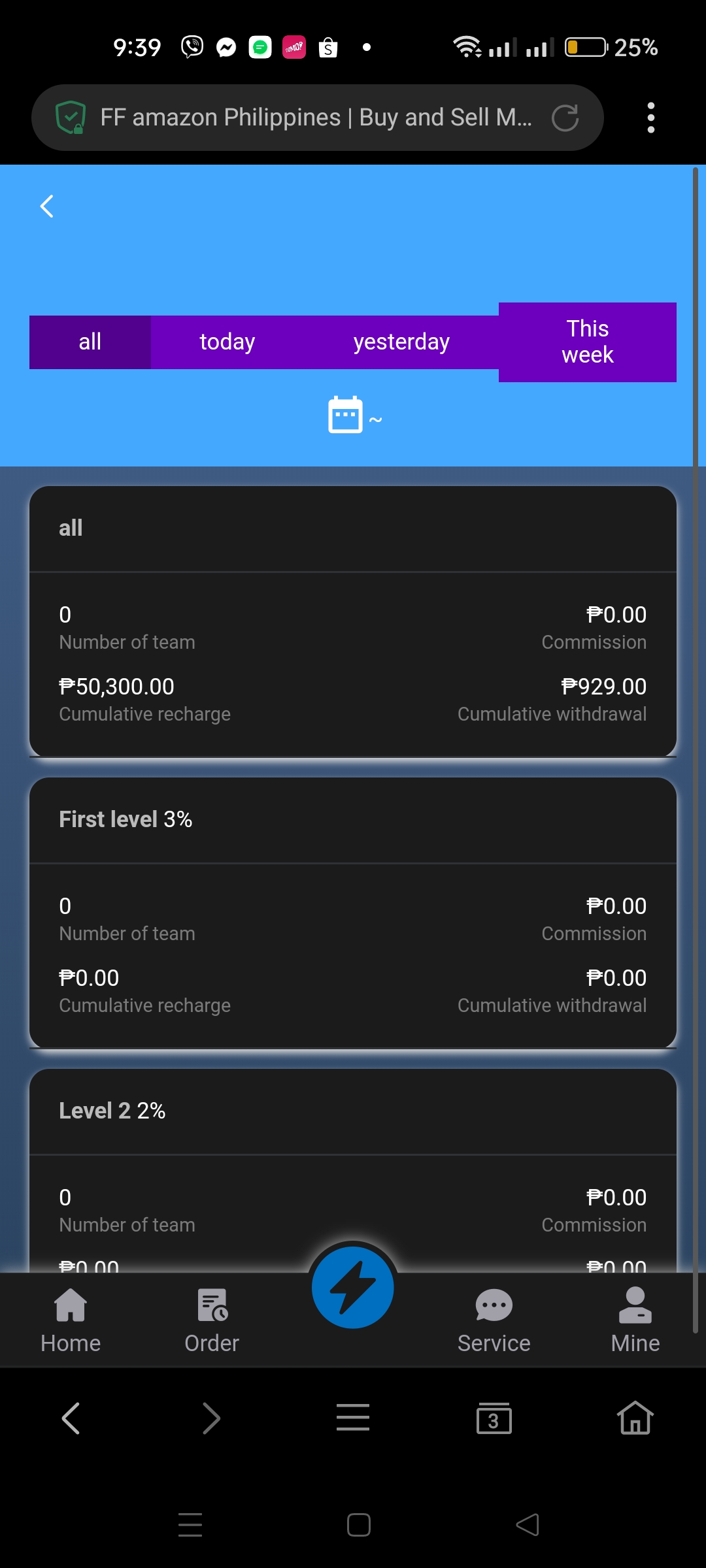Show 'yesterday' team statistics
706x1568 pixels.
click(401, 342)
